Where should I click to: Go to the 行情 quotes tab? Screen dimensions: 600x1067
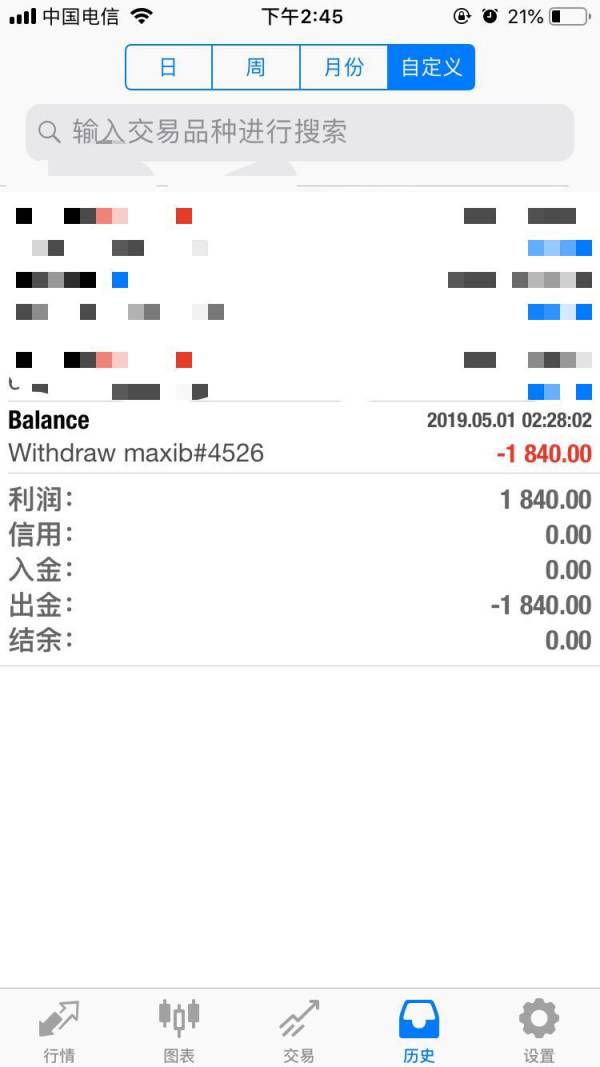[x=60, y=1030]
